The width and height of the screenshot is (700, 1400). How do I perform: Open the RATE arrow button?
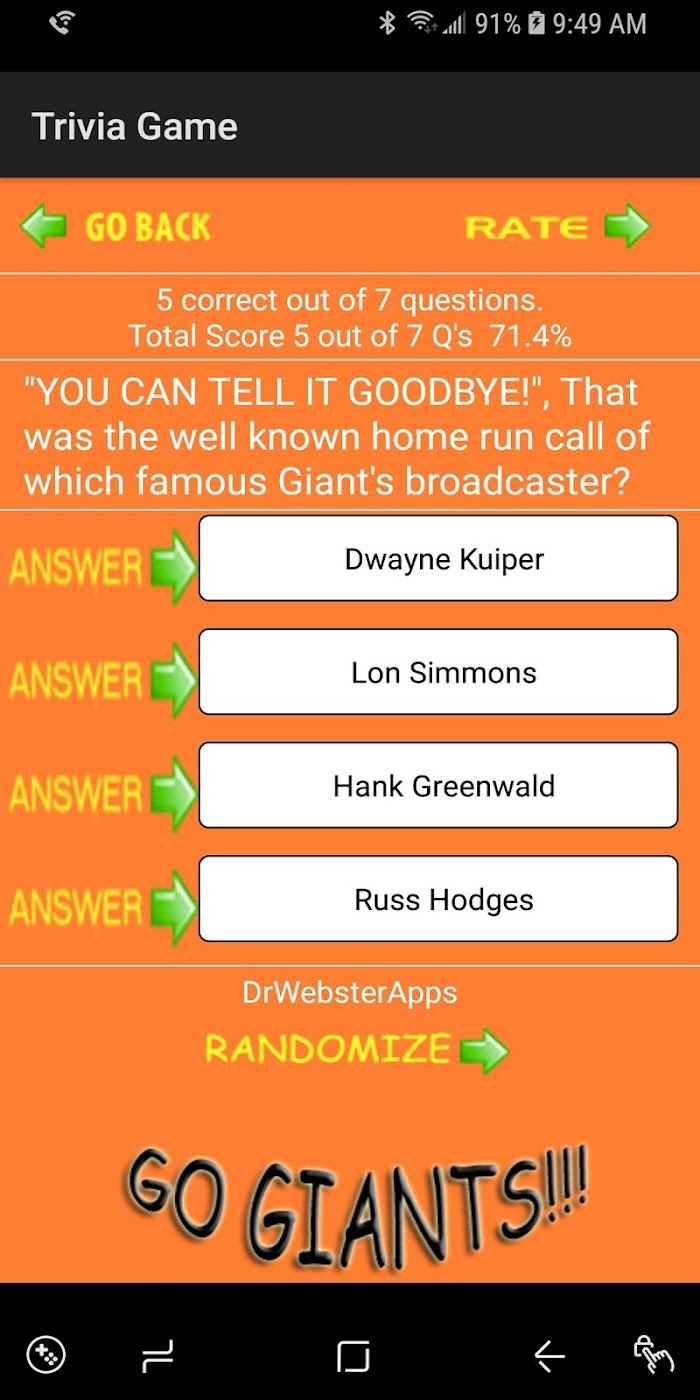coord(558,226)
